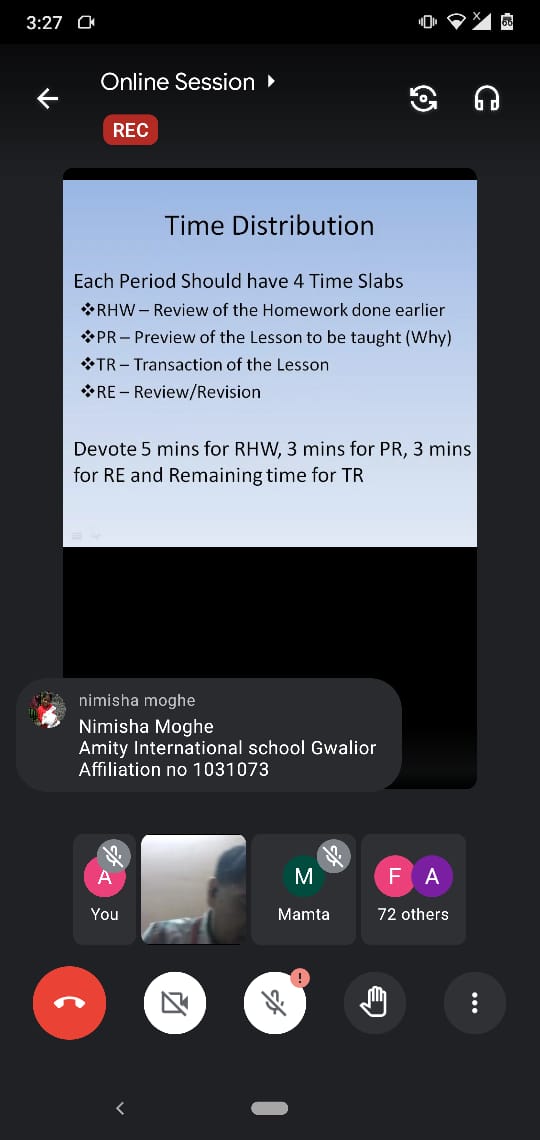
Task: Turn the camera on
Action: 175,1003
